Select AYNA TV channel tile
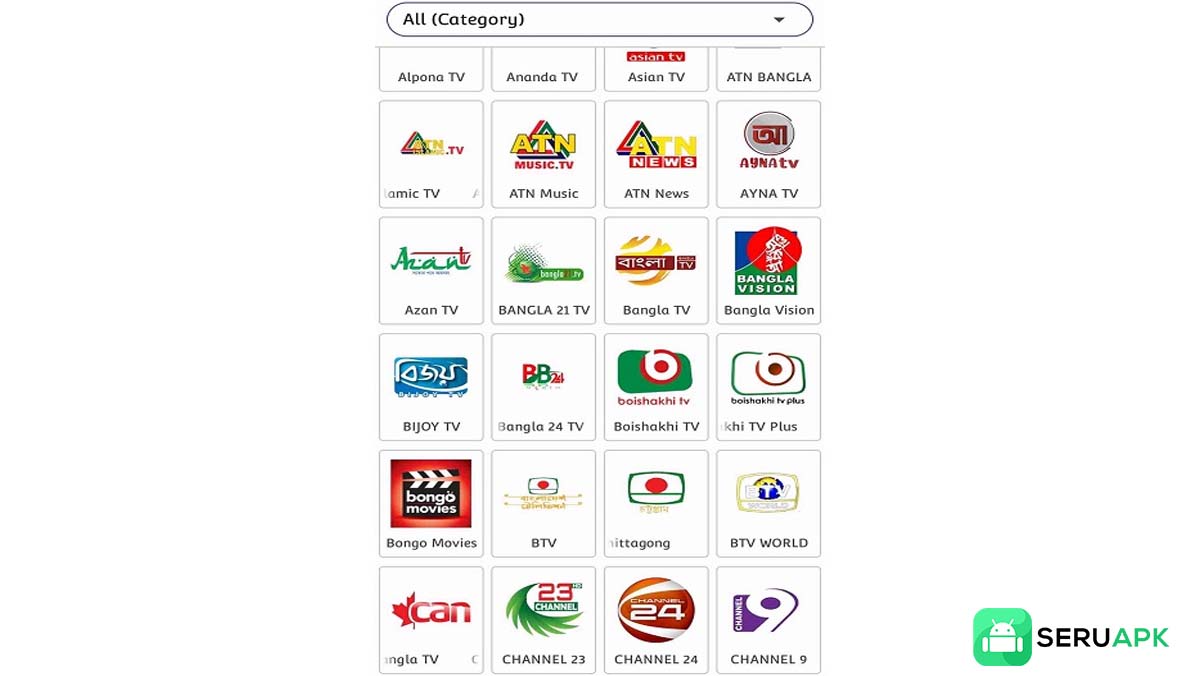The width and height of the screenshot is (1200, 676). (768, 154)
